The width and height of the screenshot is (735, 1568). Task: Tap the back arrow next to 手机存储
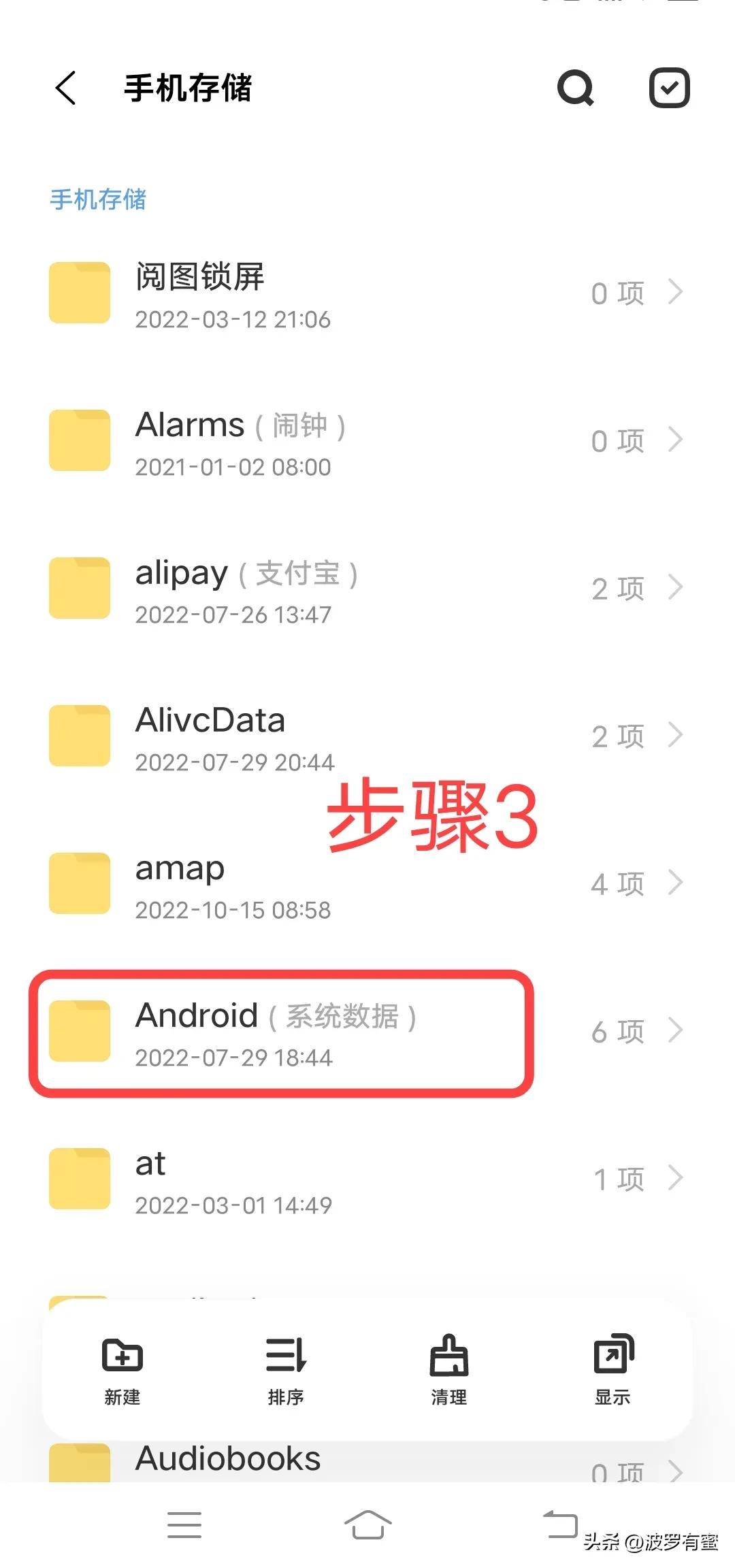click(65, 88)
